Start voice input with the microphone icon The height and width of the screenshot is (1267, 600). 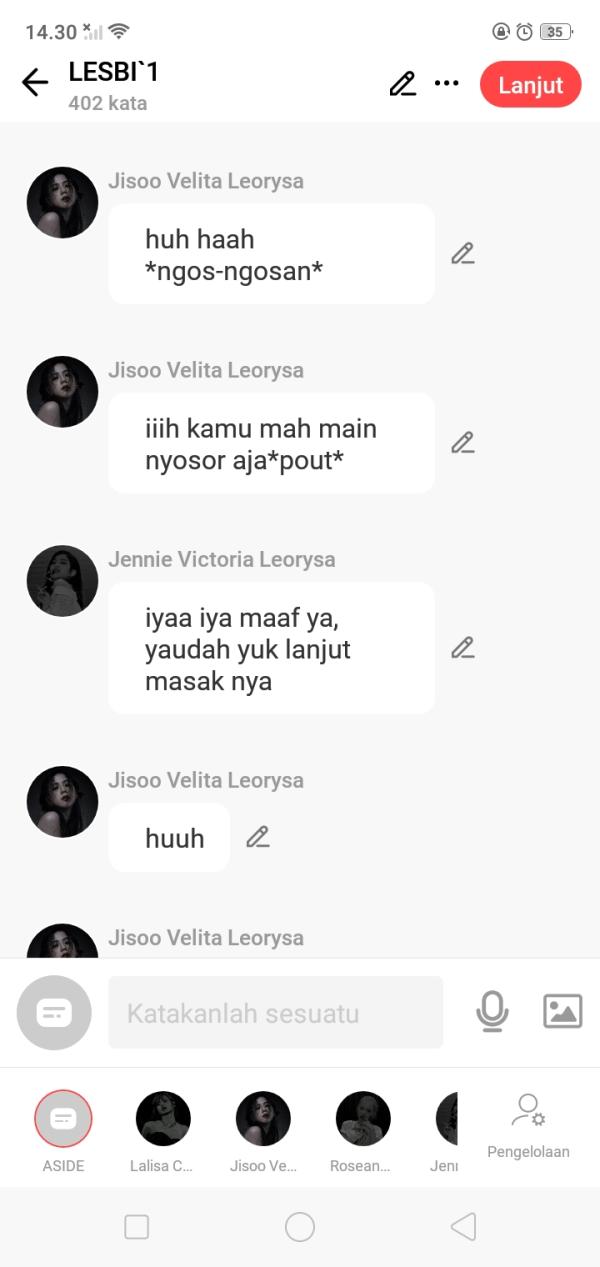pos(491,1012)
